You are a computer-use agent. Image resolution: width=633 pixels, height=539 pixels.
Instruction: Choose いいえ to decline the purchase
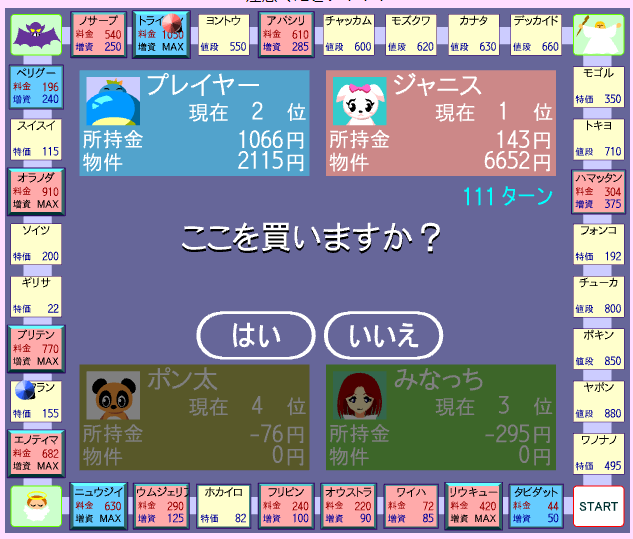click(384, 335)
